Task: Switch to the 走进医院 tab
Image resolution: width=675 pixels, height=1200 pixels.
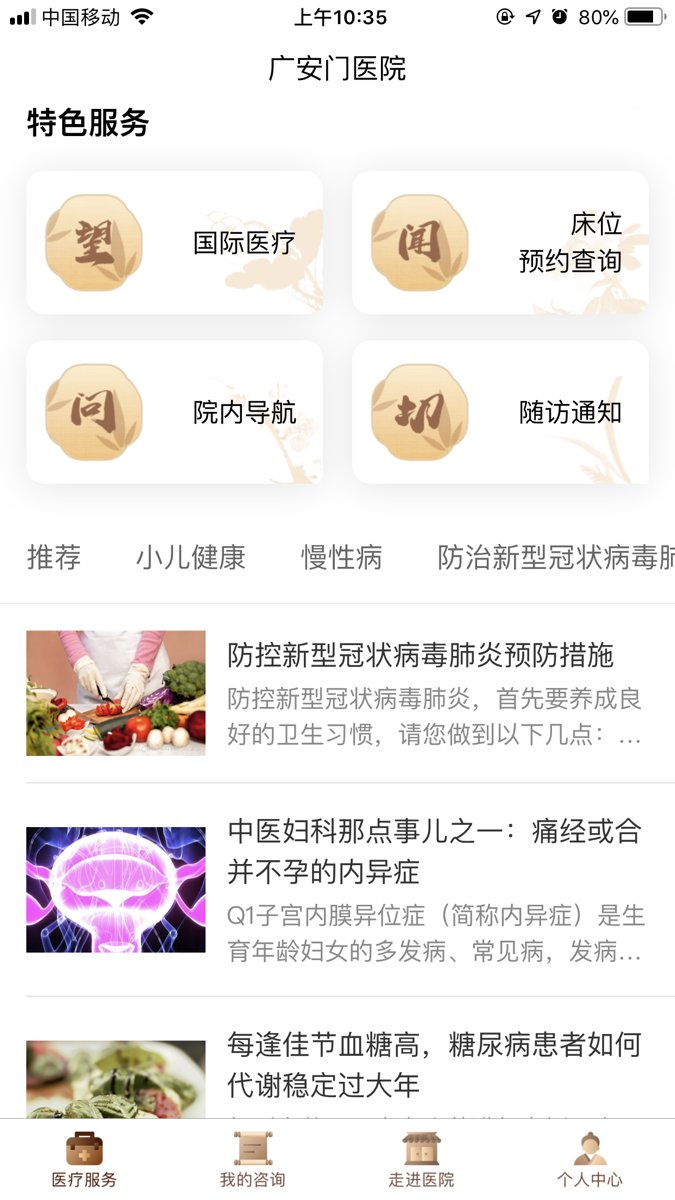Action: pyautogui.click(x=421, y=1160)
